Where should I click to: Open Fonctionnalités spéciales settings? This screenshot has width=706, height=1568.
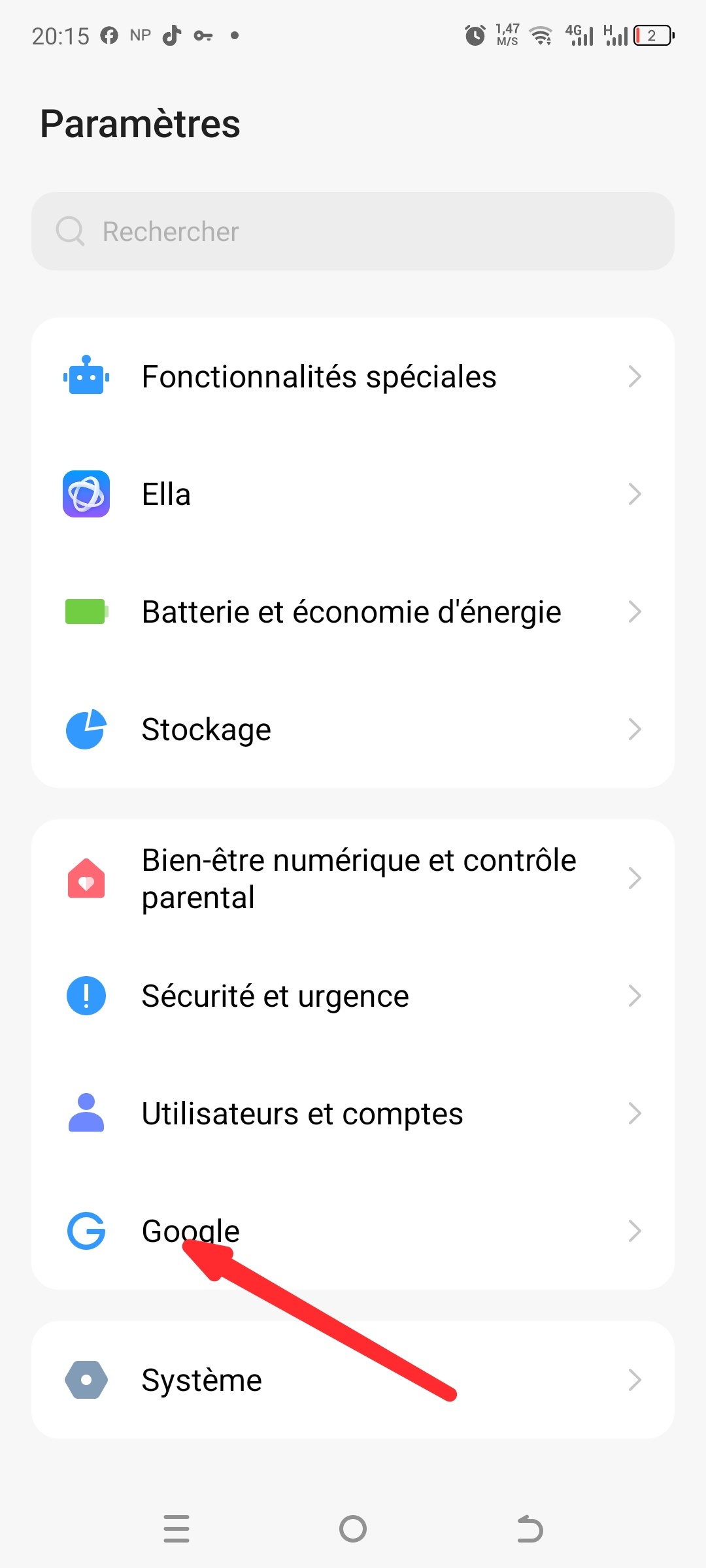[x=353, y=377]
